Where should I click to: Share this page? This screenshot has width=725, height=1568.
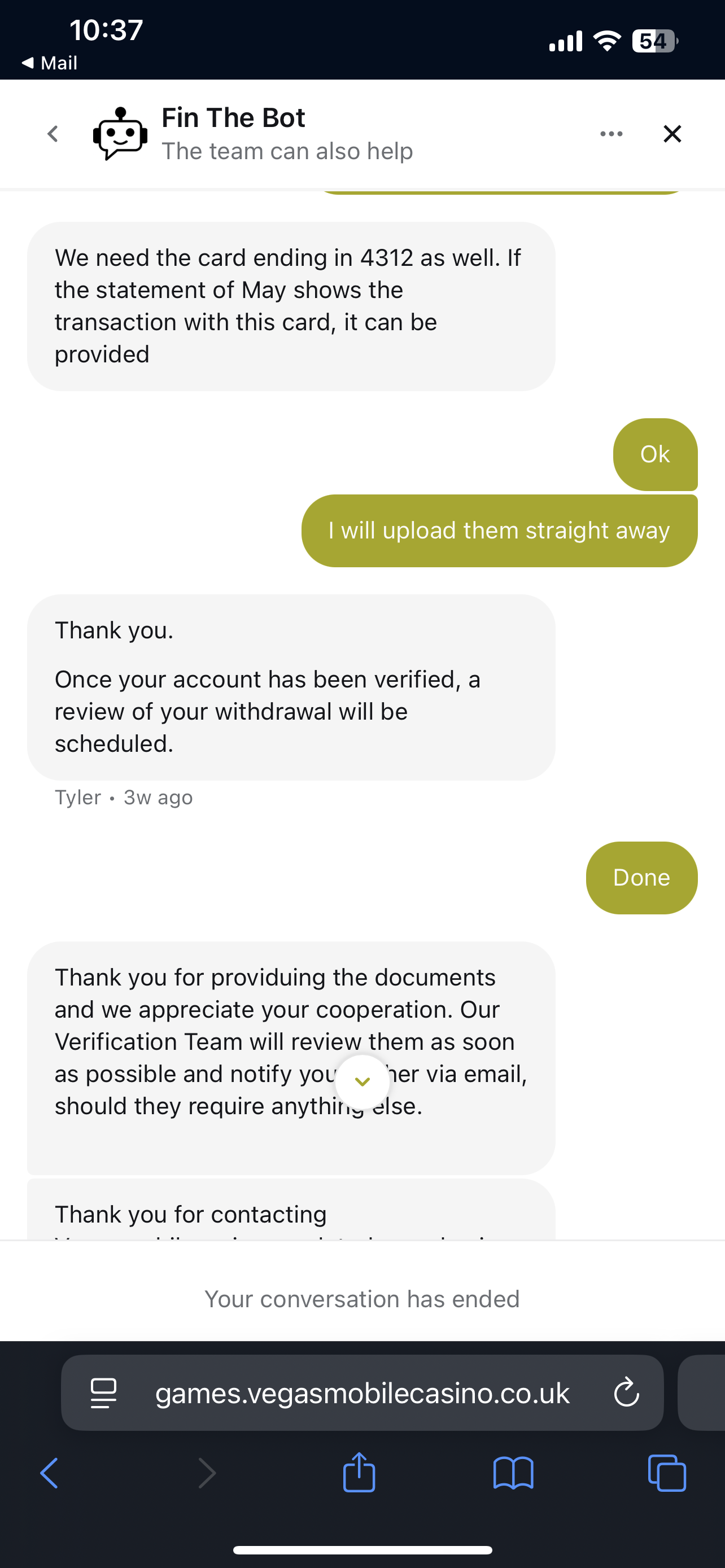point(359,1472)
